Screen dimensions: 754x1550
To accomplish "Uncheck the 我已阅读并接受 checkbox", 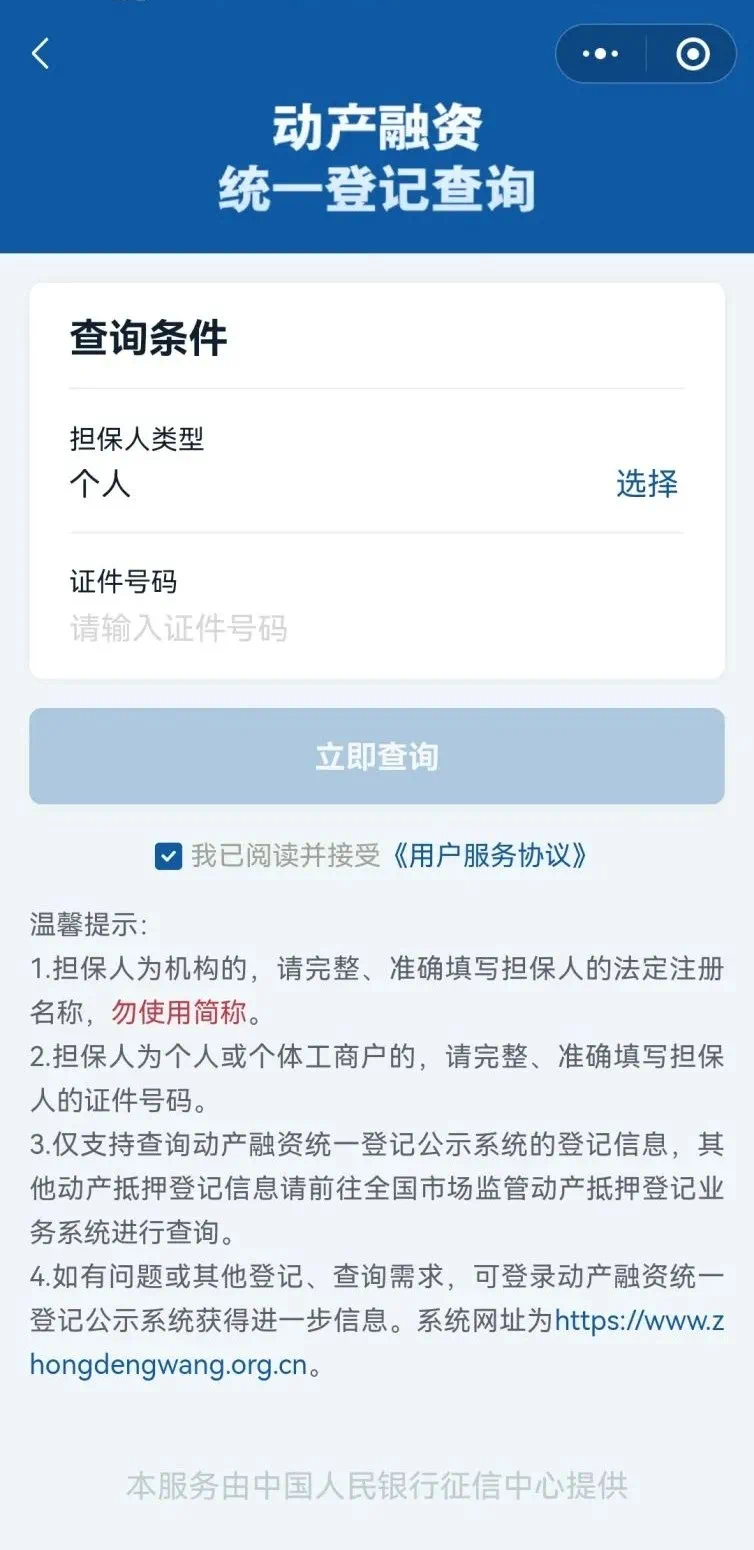I will click(168, 856).
